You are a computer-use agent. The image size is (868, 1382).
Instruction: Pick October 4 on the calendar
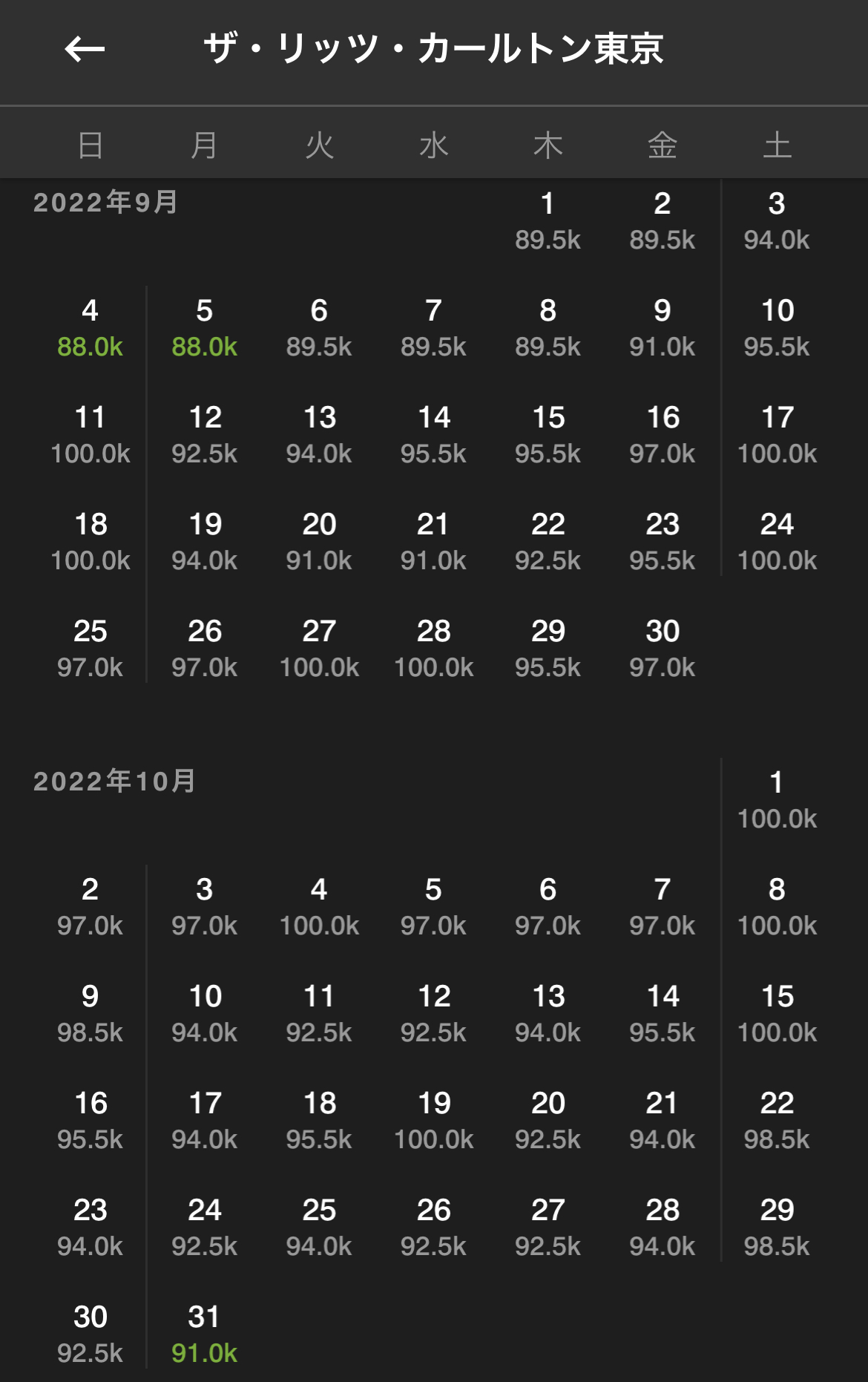pyautogui.click(x=319, y=906)
